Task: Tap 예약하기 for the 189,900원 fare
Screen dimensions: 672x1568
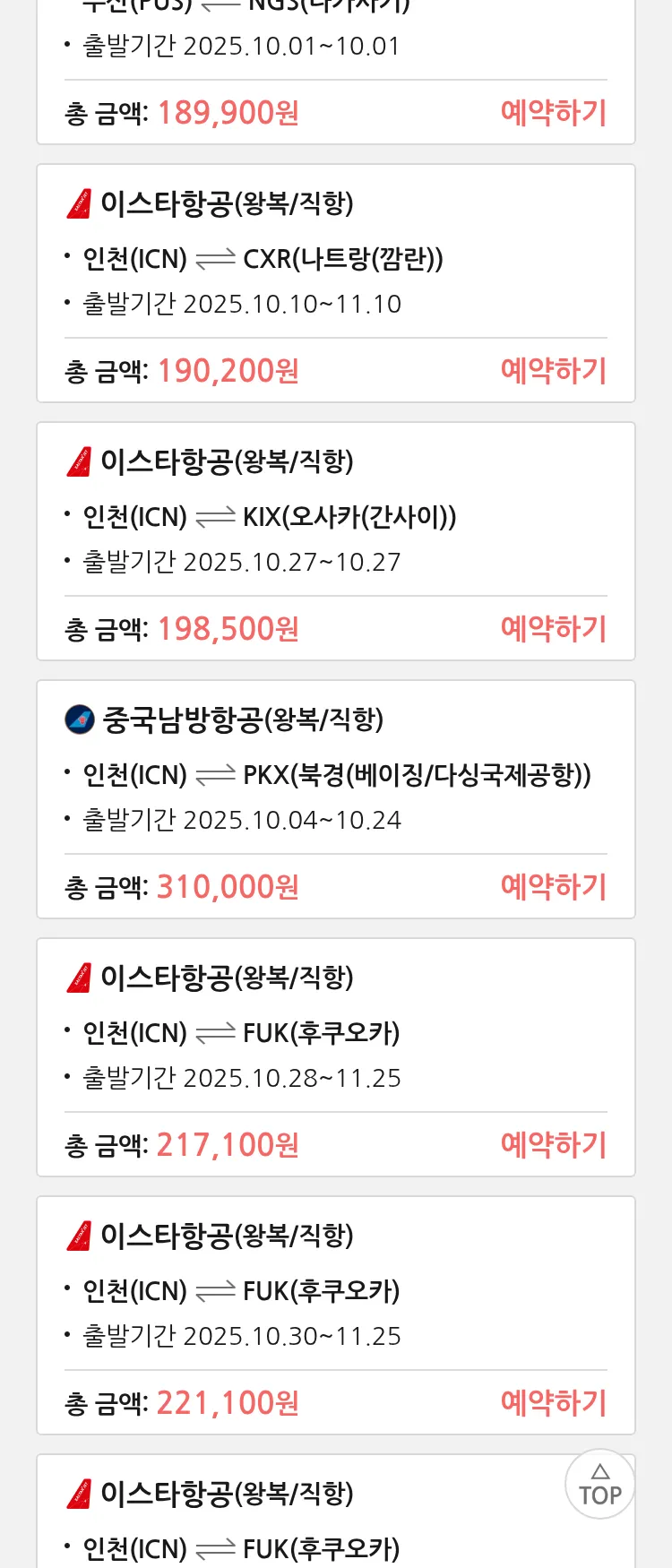Action: click(x=553, y=113)
